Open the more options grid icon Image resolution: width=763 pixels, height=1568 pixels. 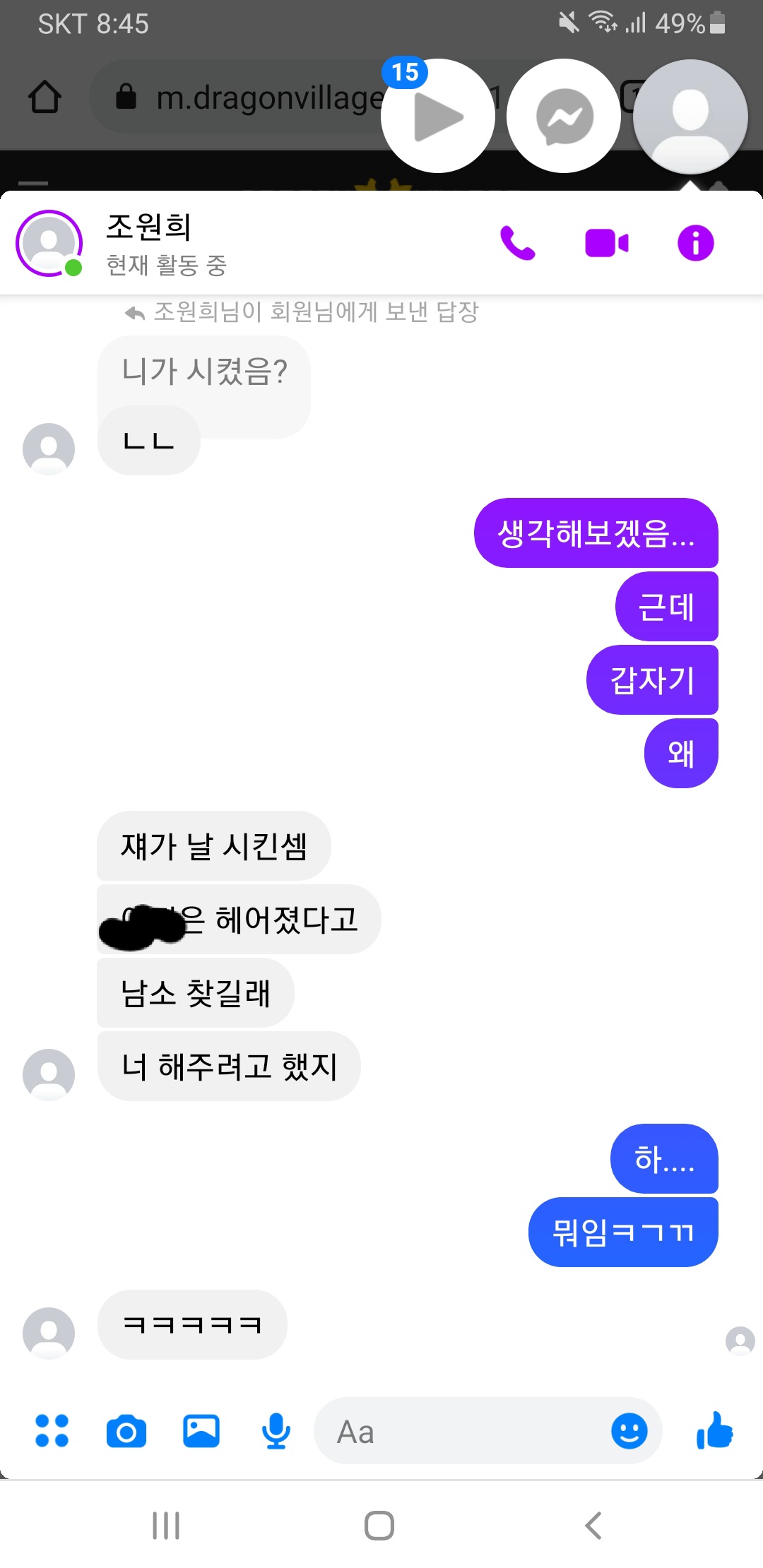pyautogui.click(x=52, y=1431)
